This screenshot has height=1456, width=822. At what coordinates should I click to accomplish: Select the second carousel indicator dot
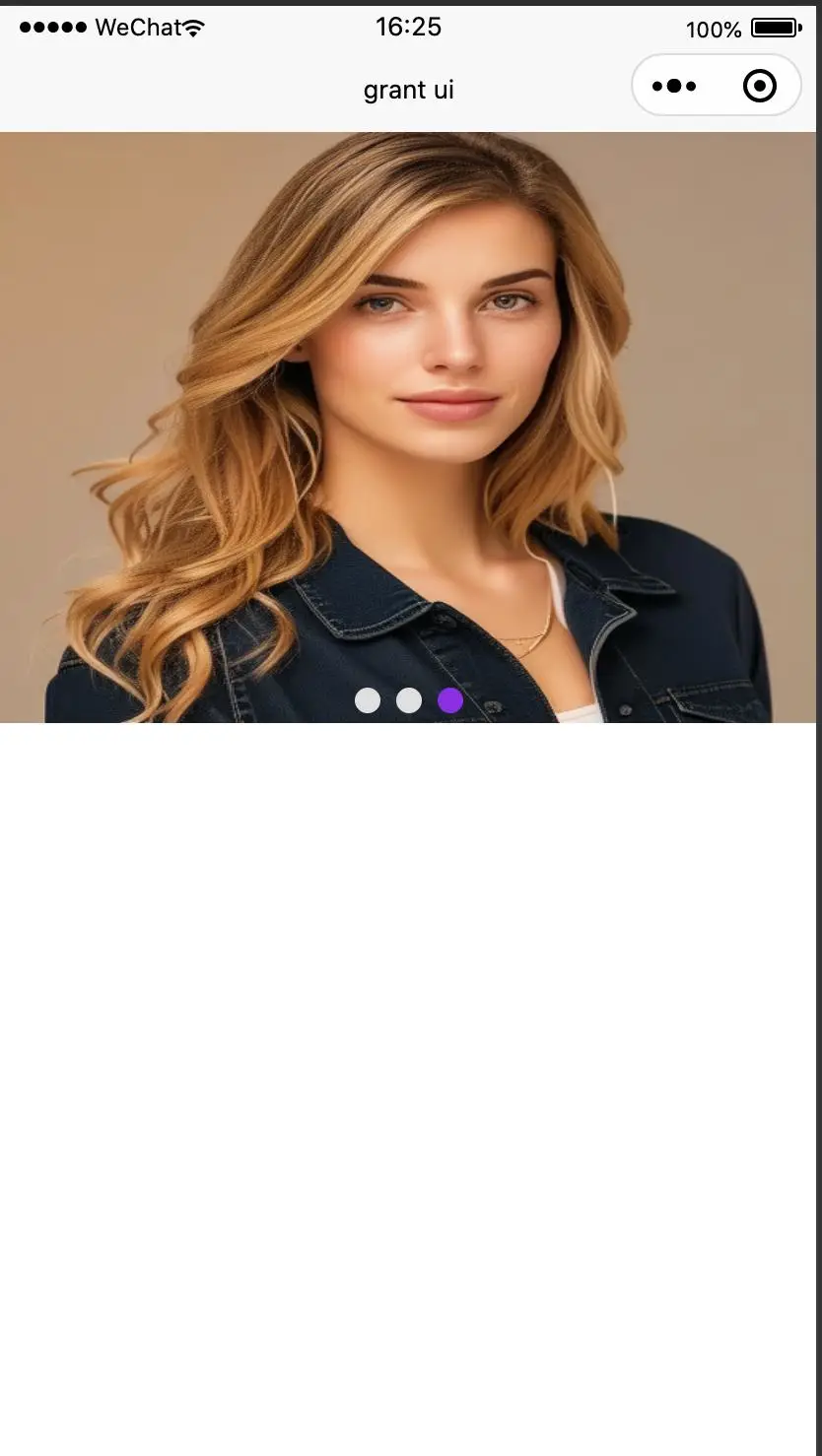[x=409, y=700]
